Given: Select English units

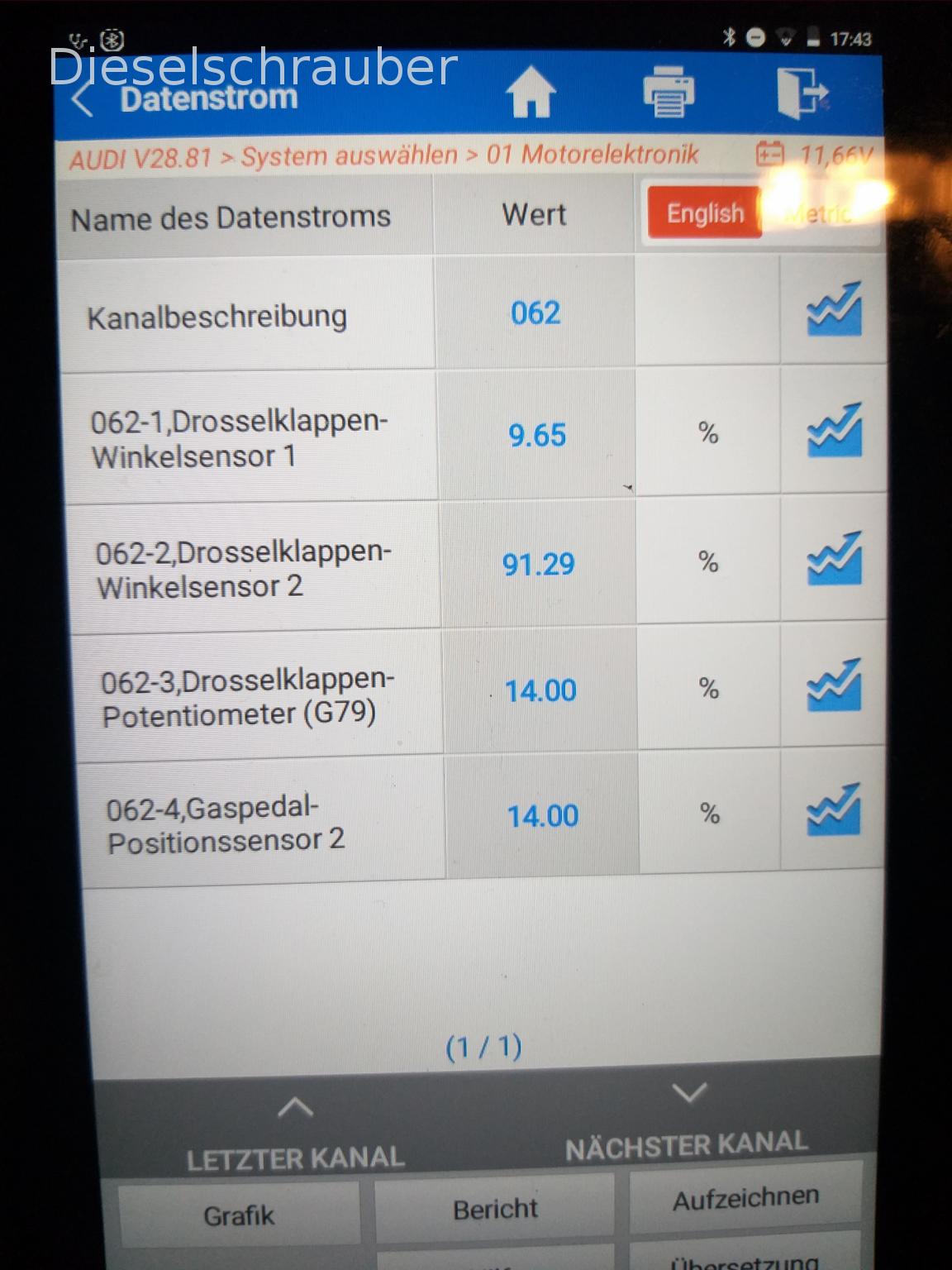Looking at the screenshot, I should coord(705,213).
